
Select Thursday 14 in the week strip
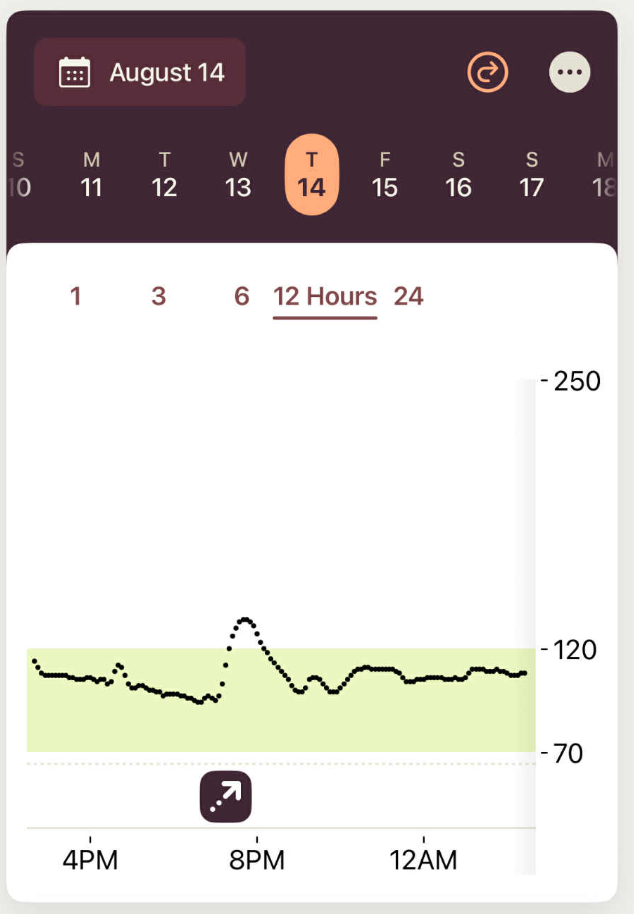tap(312, 175)
